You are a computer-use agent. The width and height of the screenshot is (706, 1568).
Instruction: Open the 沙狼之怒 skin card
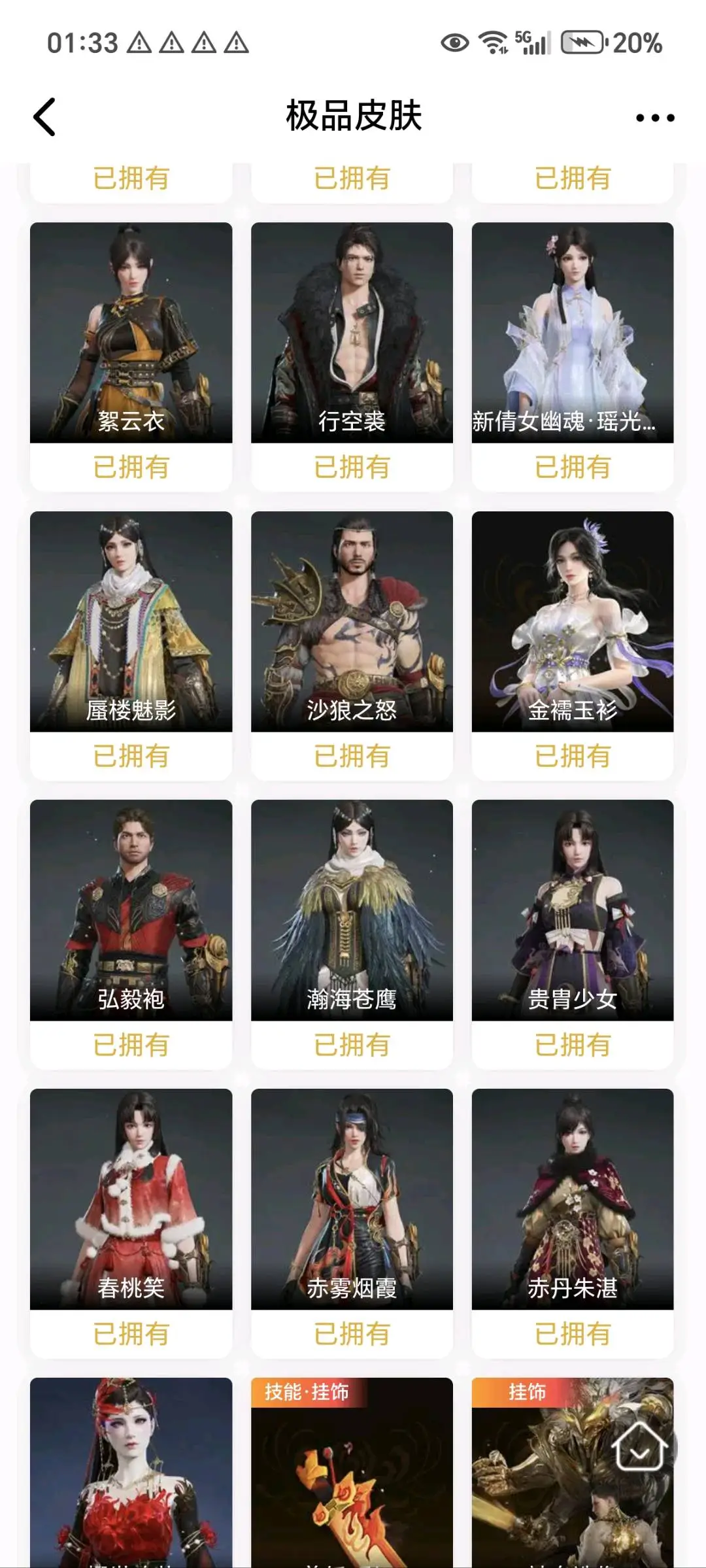click(x=352, y=645)
